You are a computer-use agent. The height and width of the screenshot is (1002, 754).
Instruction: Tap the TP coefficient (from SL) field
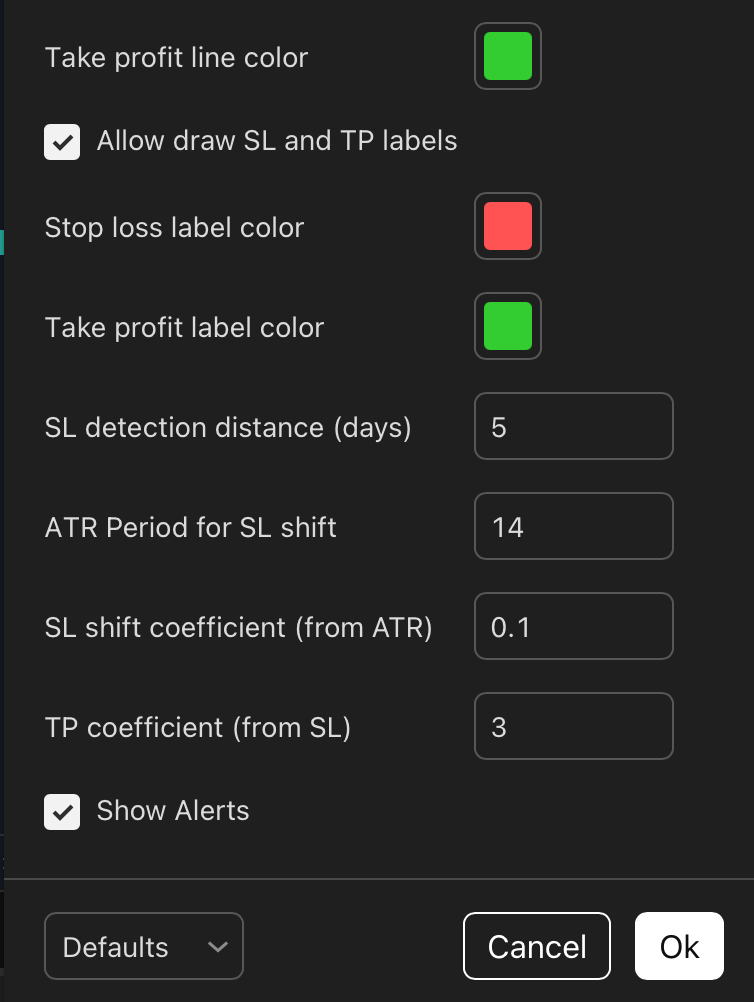coord(573,727)
